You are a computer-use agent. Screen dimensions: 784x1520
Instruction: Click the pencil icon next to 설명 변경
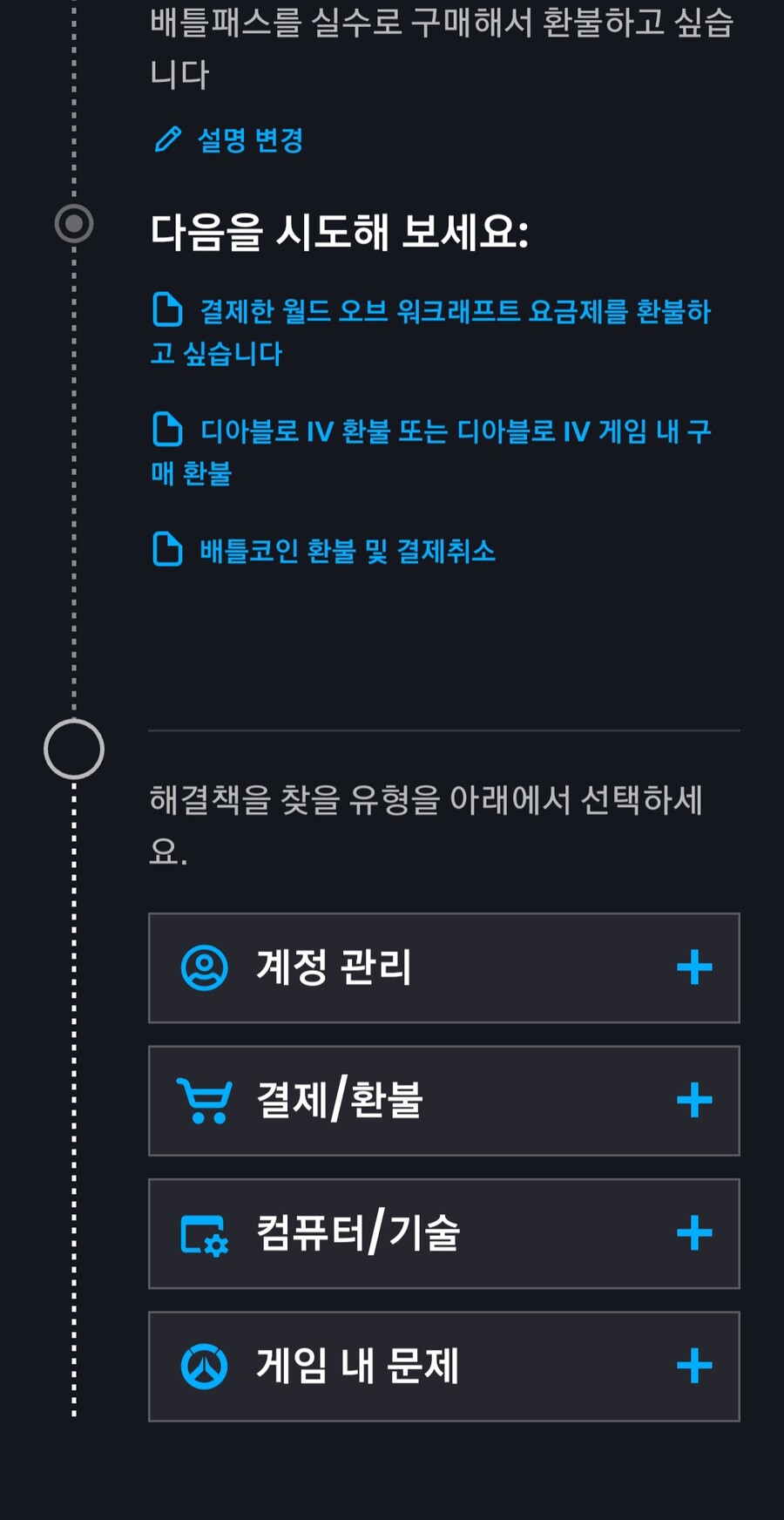tap(169, 139)
